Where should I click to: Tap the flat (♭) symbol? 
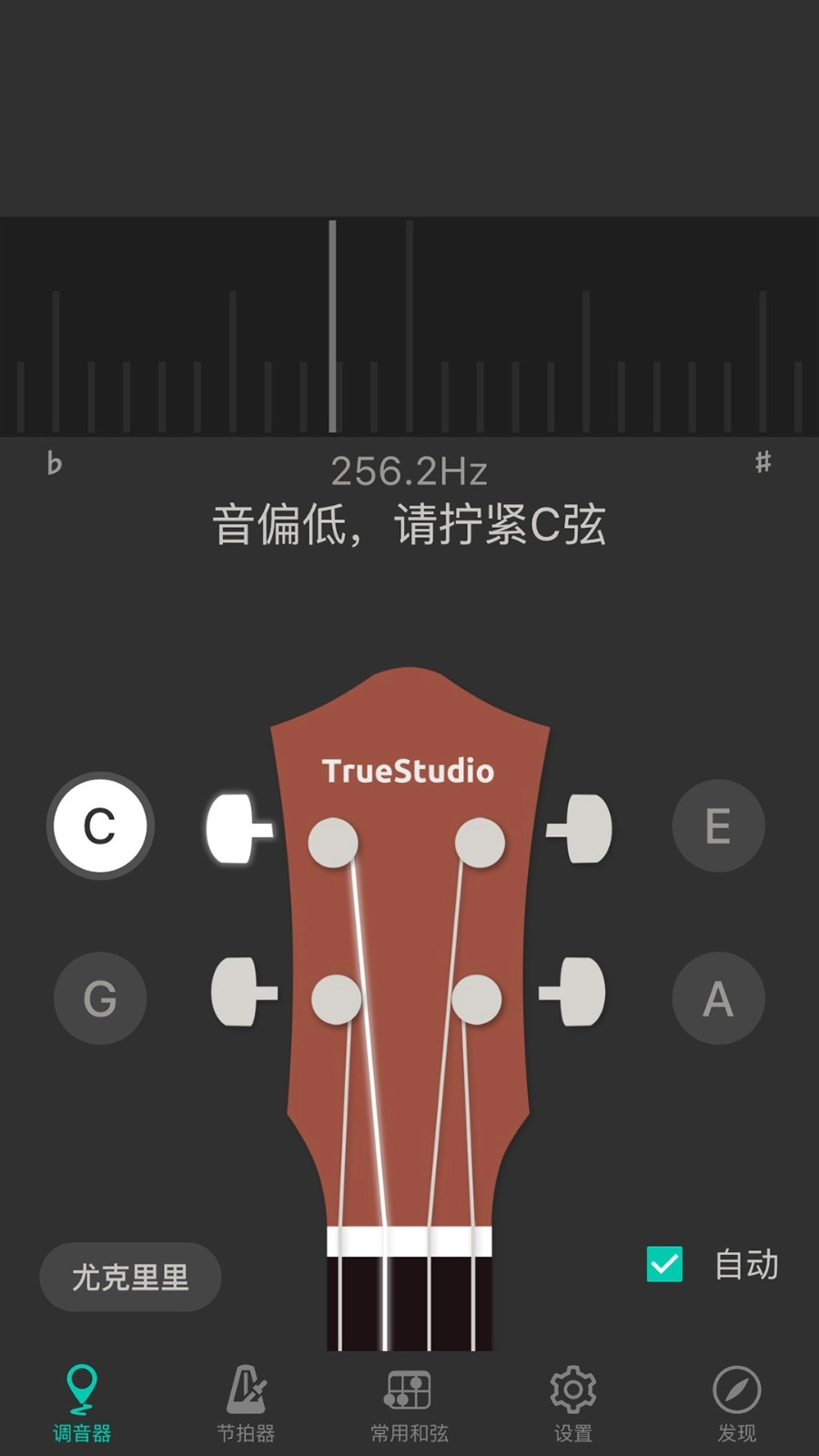tap(53, 464)
